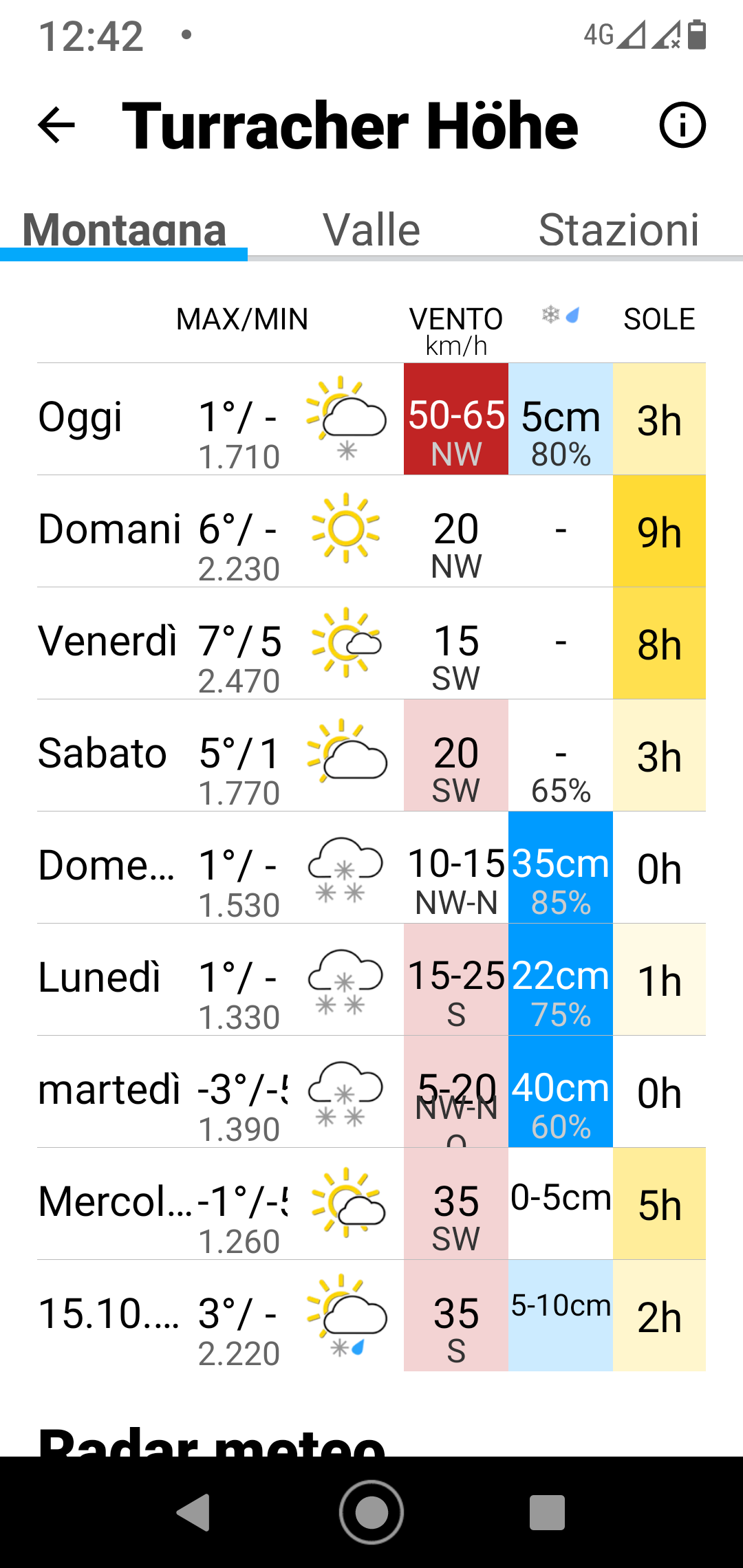
Task: Switch to the Stazioni tab
Action: pyautogui.click(x=618, y=230)
